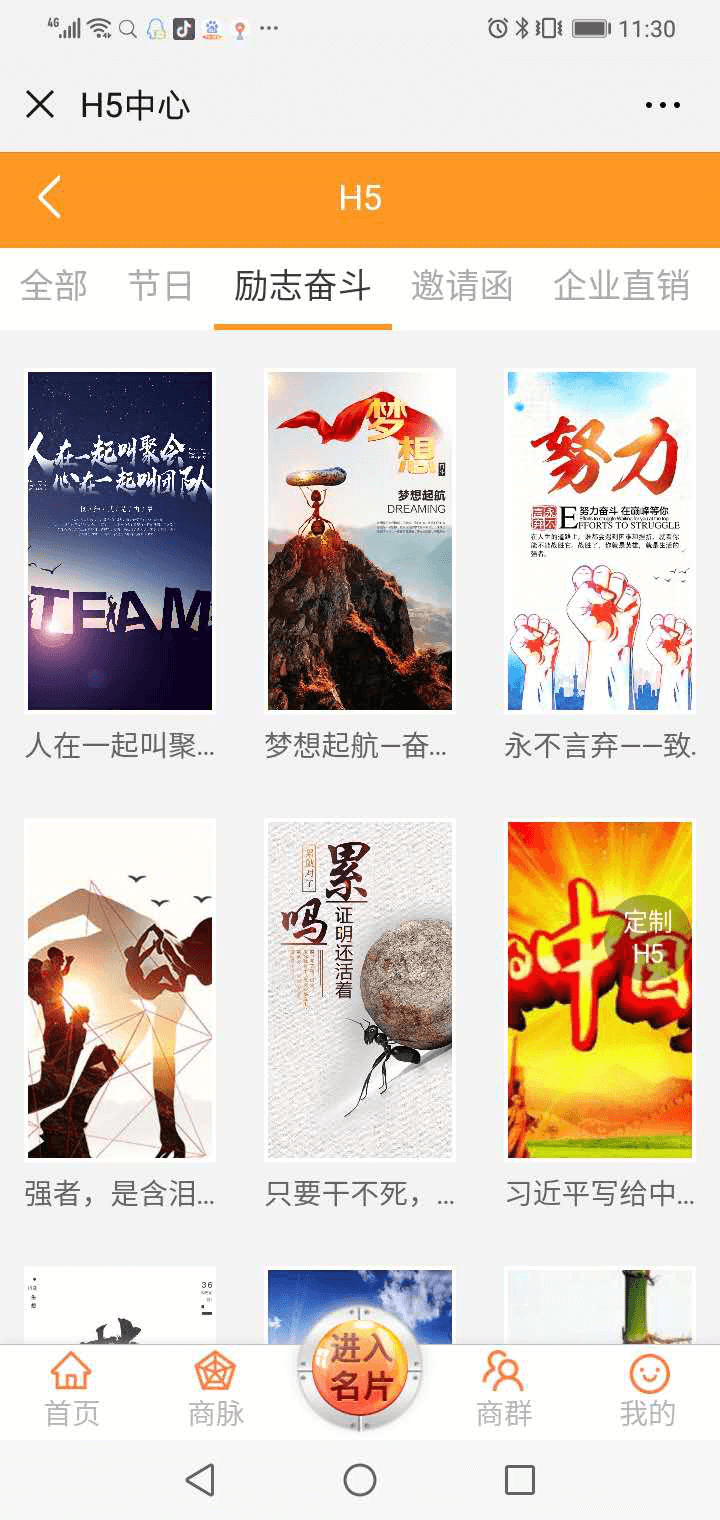Select the 邀请函 tab
The height and width of the screenshot is (1520, 720).
[x=462, y=286]
